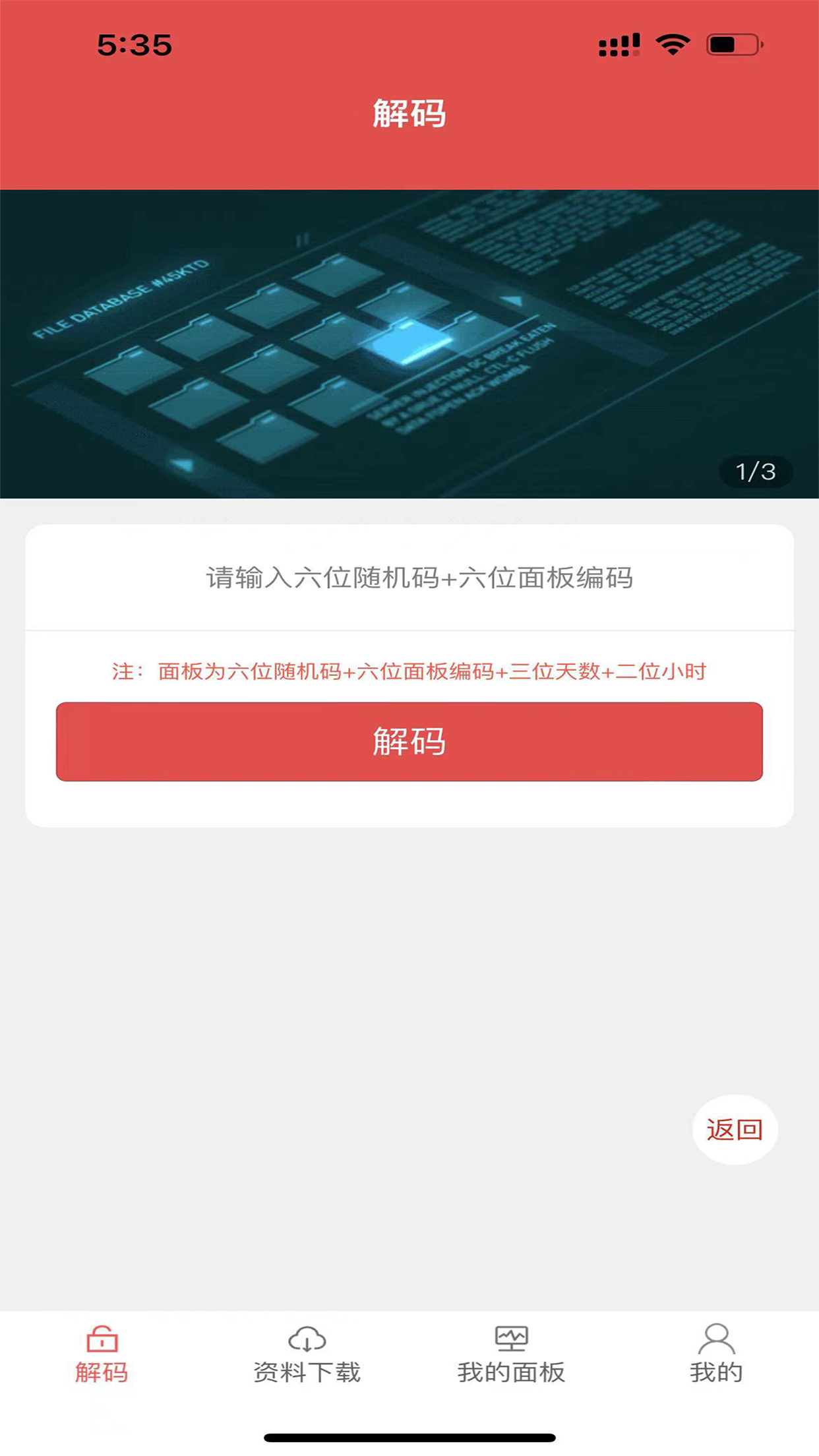This screenshot has height=1456, width=819.
Task: Tap the 返回 return button
Action: [735, 1128]
